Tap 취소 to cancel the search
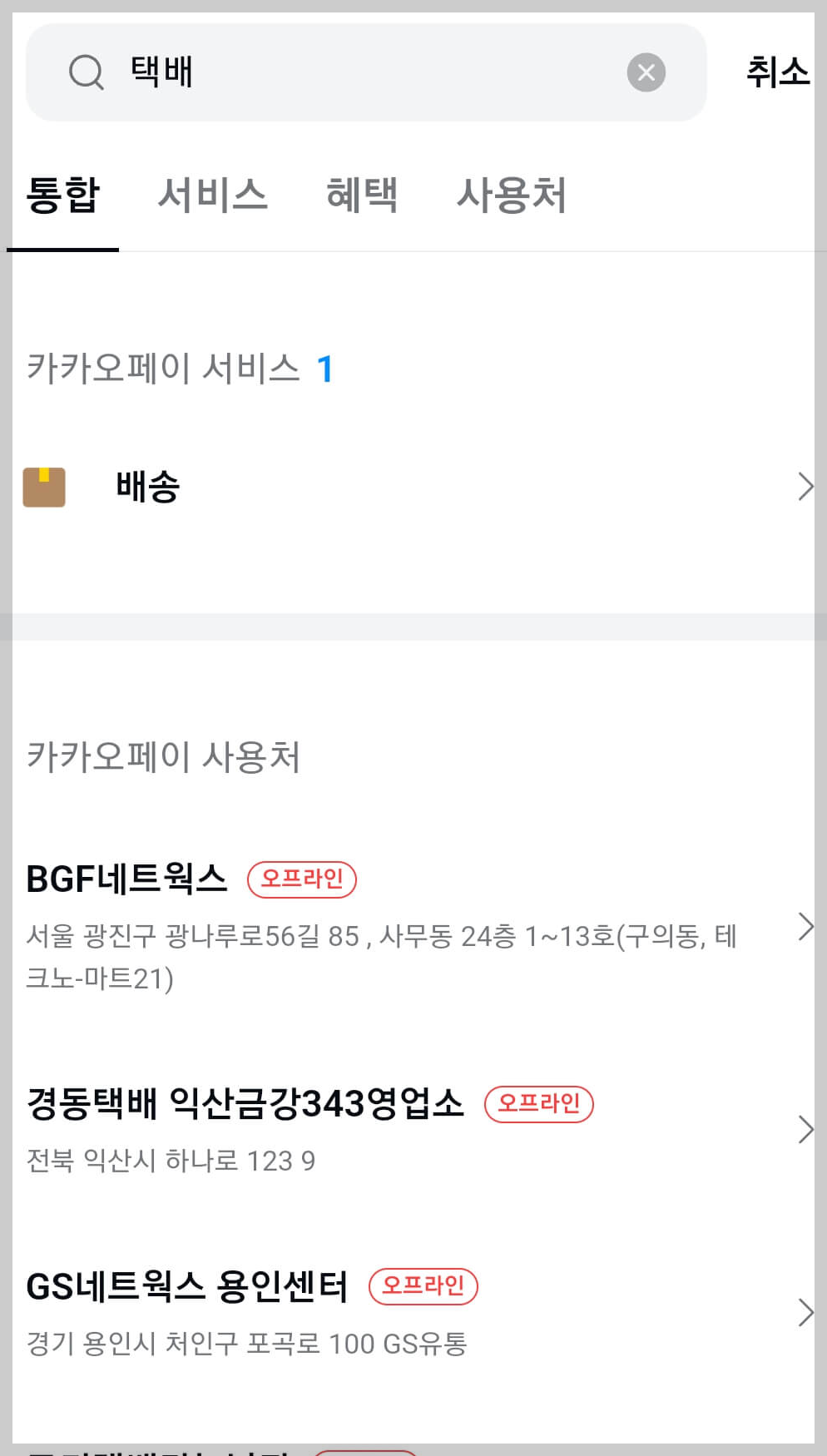This screenshot has height=1456, width=827. tap(777, 72)
